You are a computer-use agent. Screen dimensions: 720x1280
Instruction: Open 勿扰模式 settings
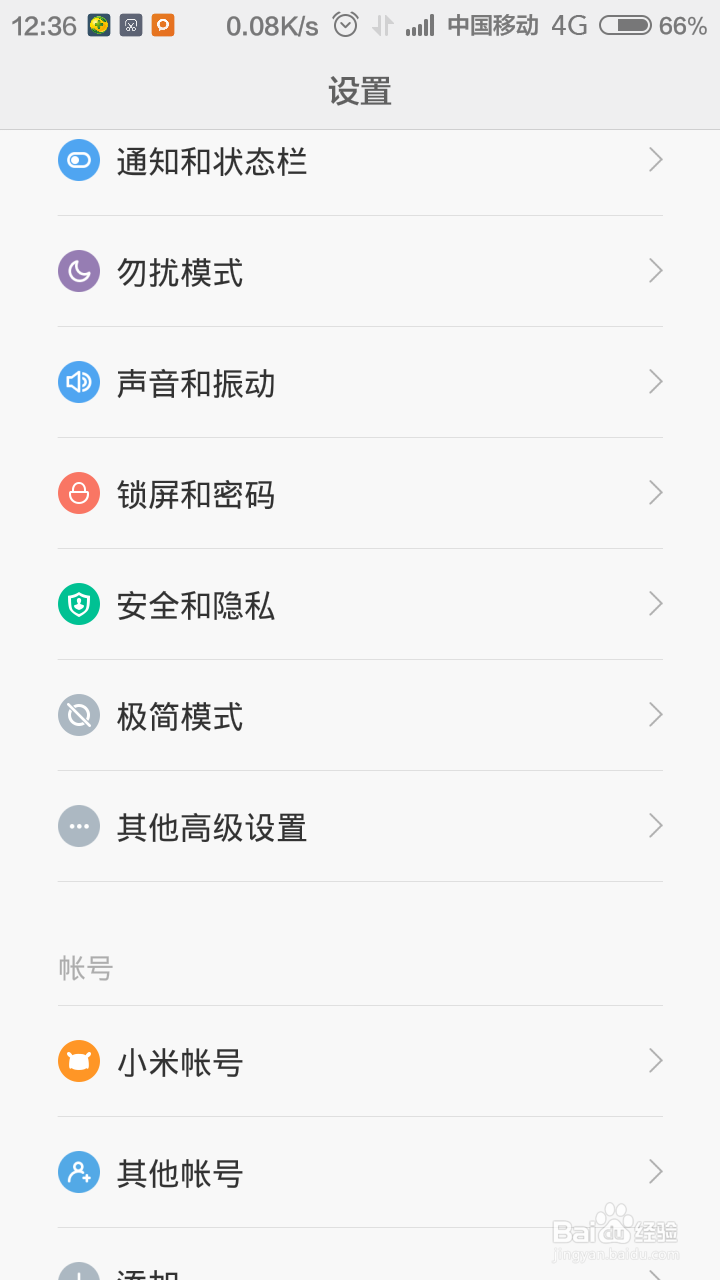360,271
